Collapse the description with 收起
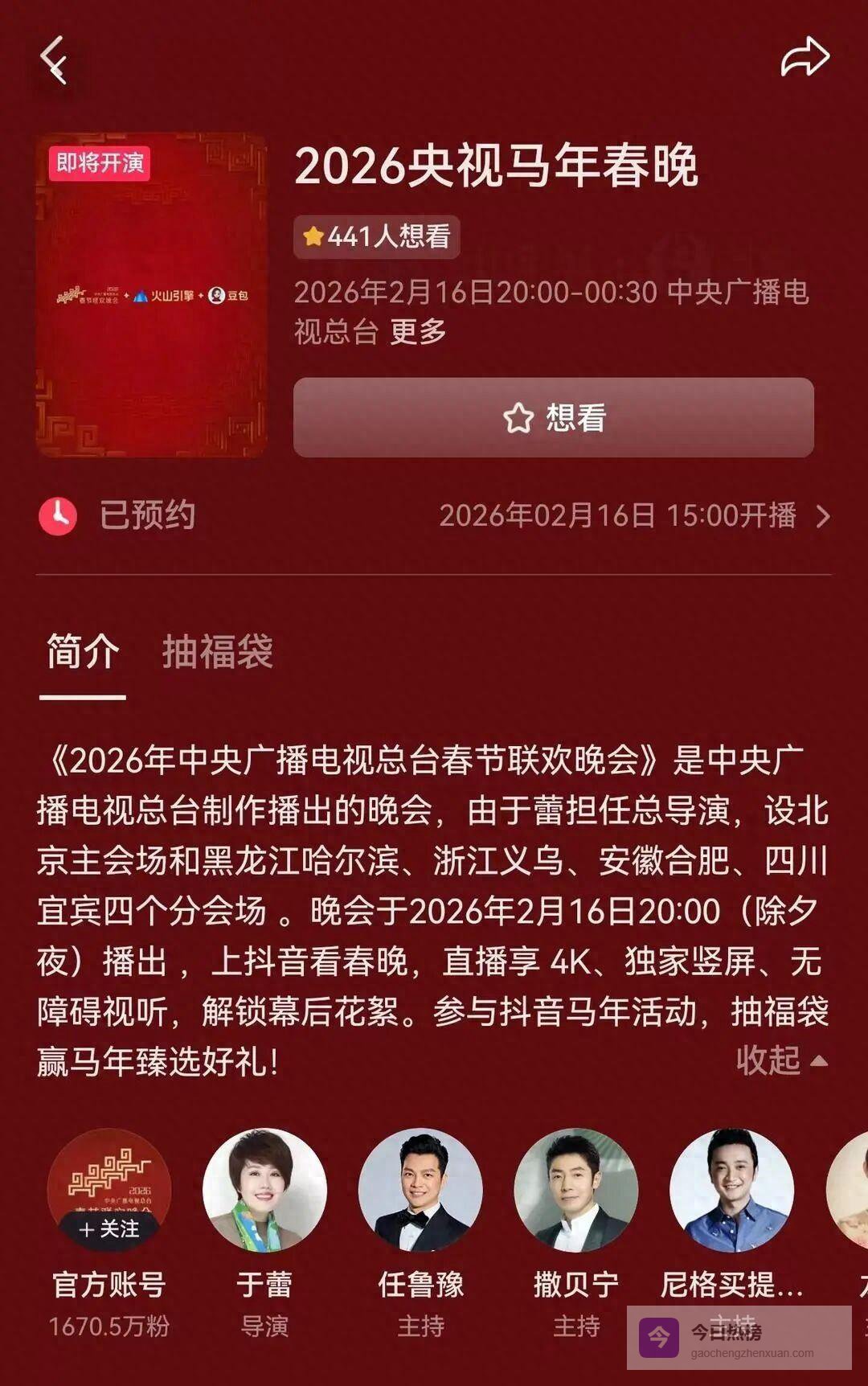The image size is (868, 1386). (x=781, y=1060)
